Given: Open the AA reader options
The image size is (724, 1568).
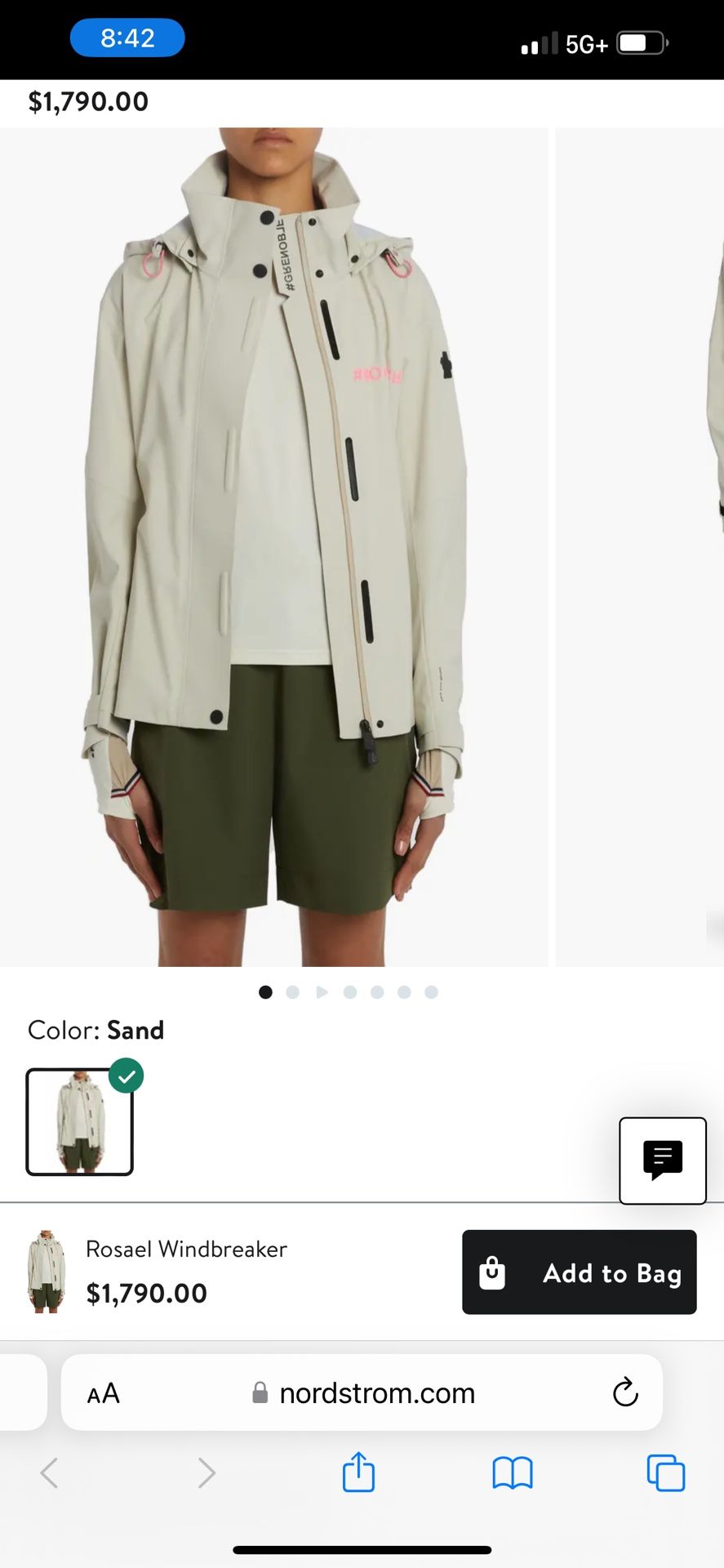Looking at the screenshot, I should click(104, 1393).
